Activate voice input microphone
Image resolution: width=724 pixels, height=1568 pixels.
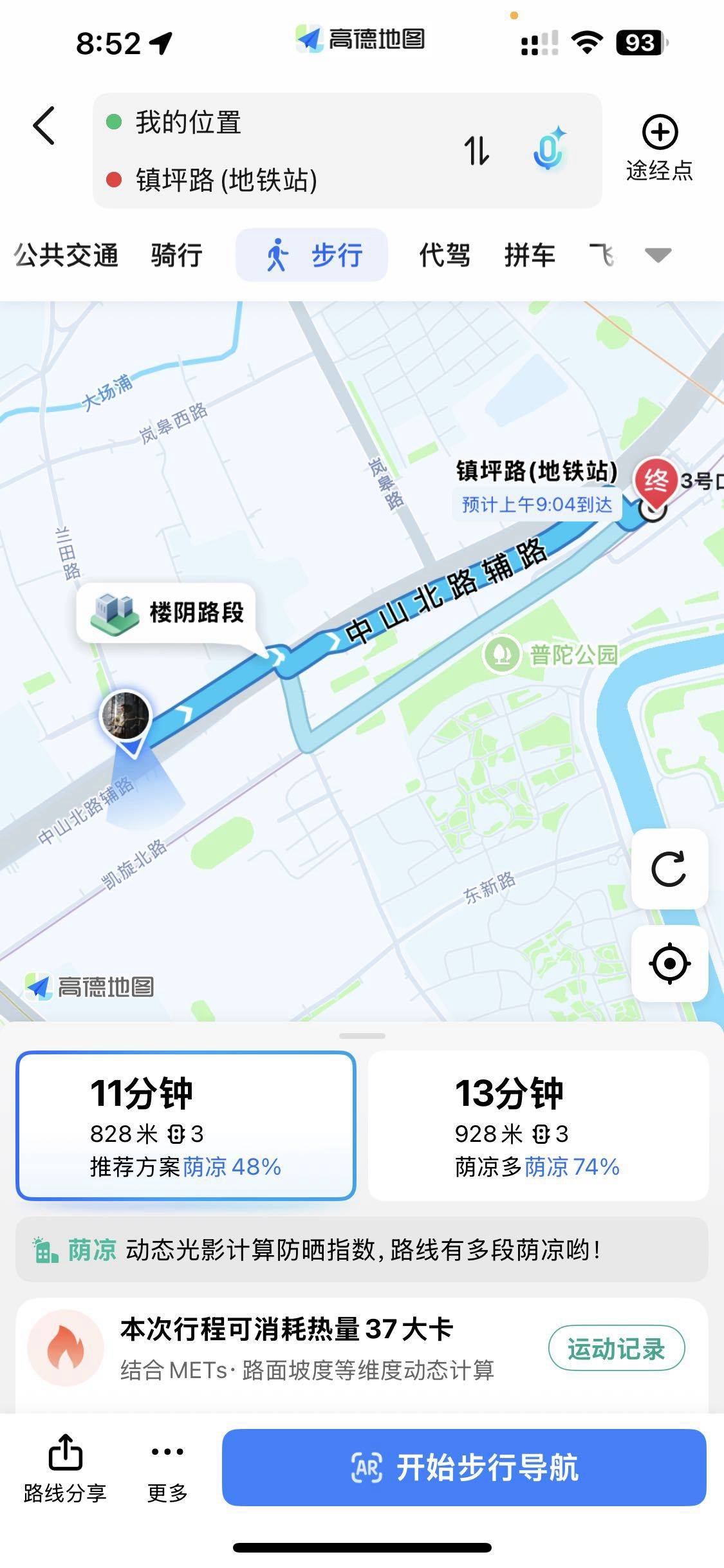548,150
